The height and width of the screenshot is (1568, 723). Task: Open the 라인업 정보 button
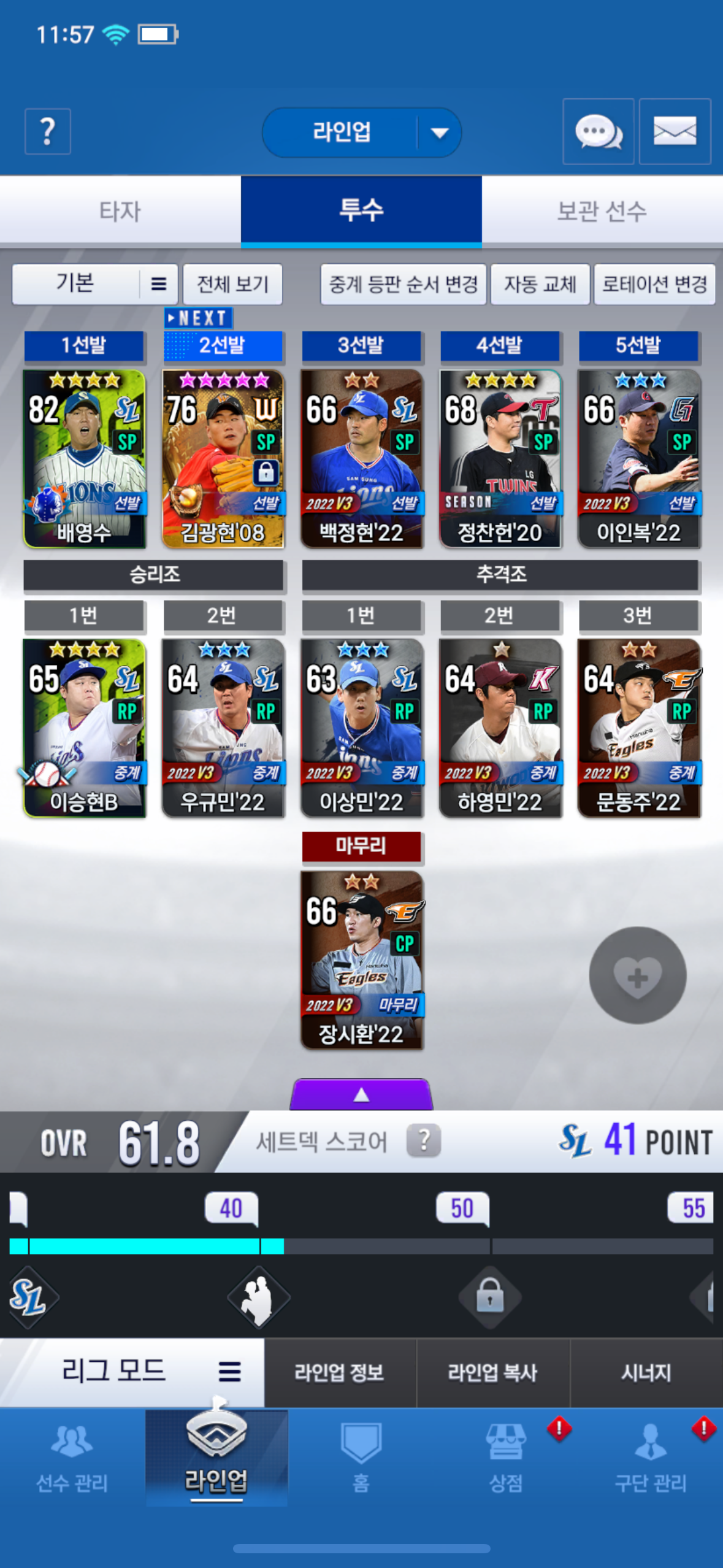pos(340,1372)
